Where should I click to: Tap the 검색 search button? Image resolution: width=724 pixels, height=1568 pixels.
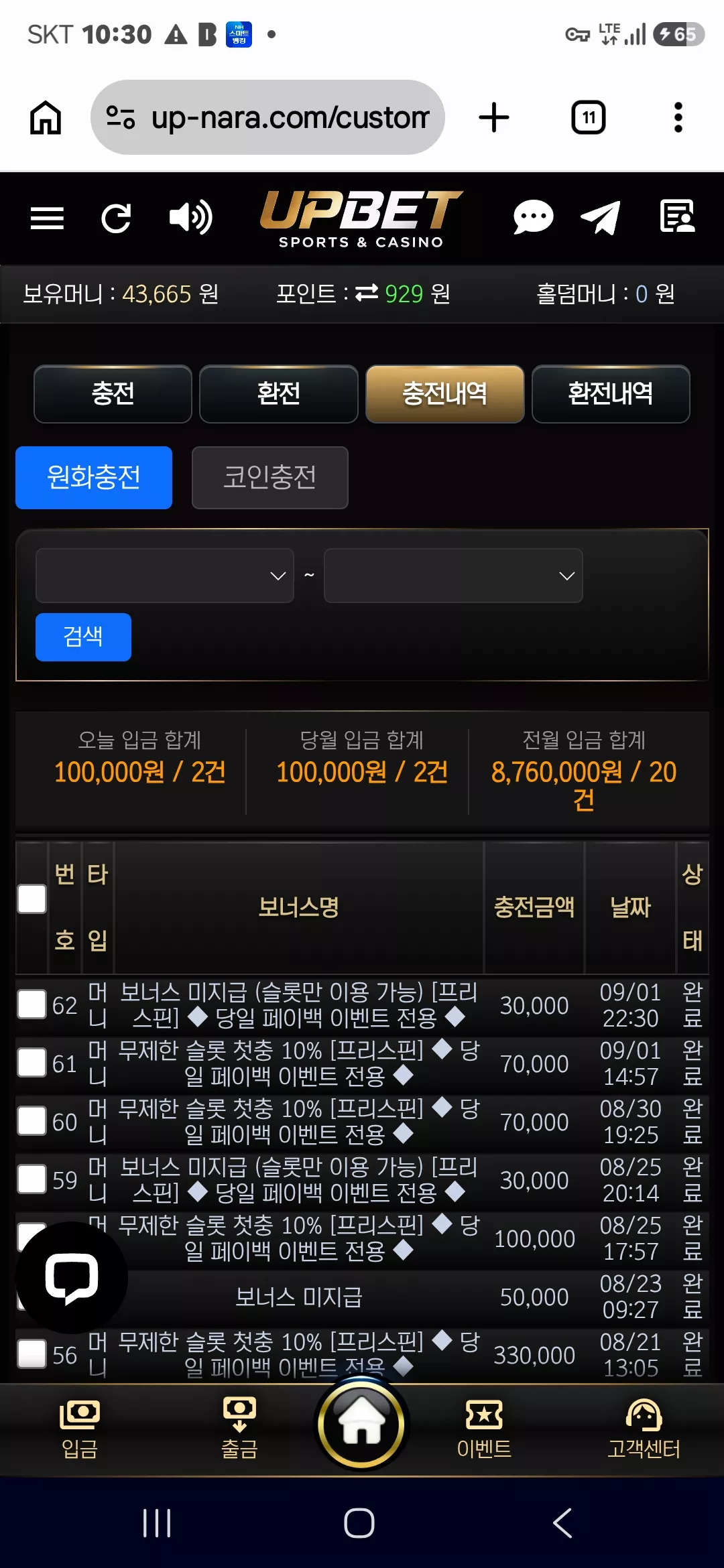pyautogui.click(x=83, y=637)
